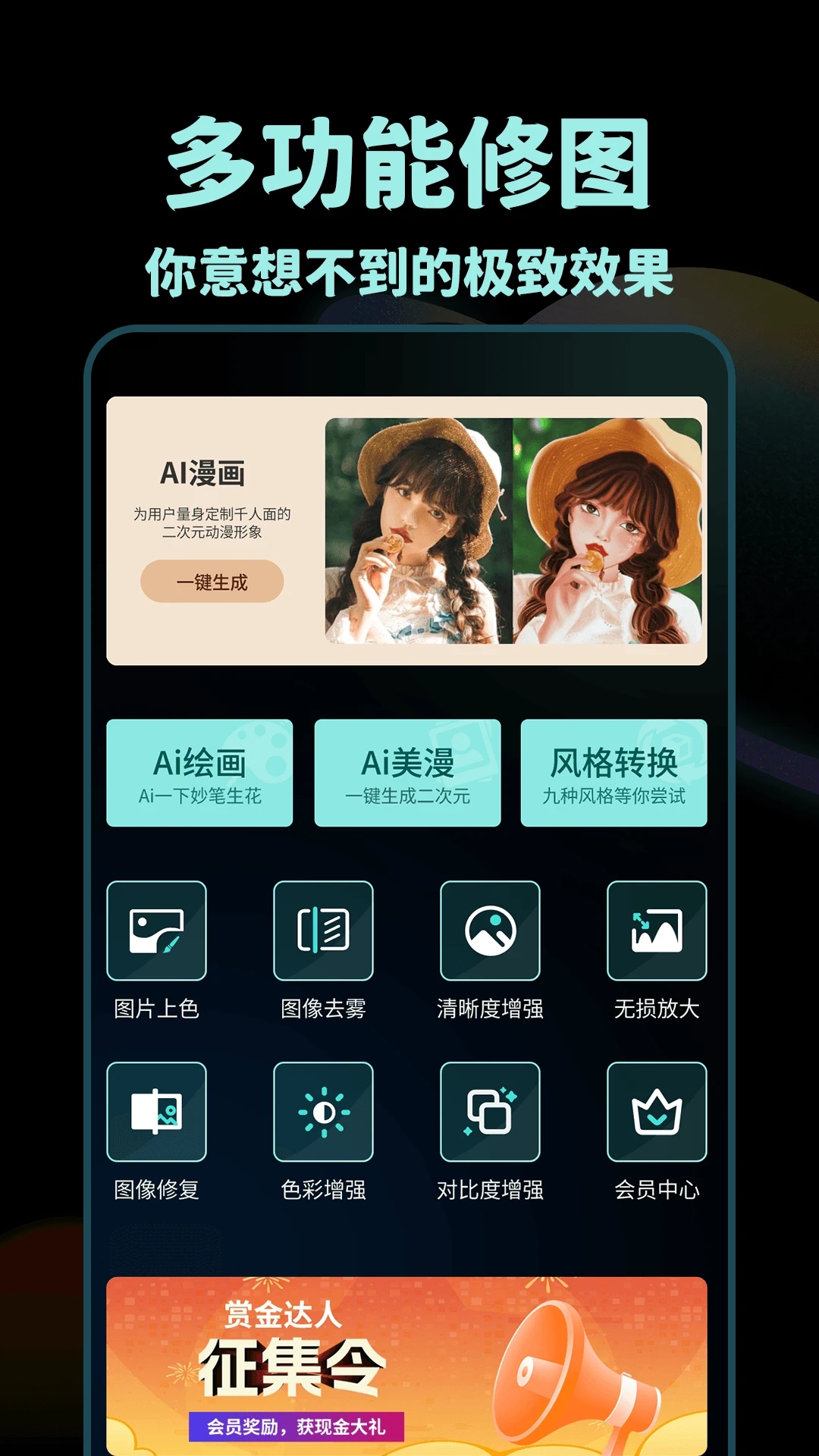Open the 图像去雾 dehaze tool

pyautogui.click(x=324, y=933)
